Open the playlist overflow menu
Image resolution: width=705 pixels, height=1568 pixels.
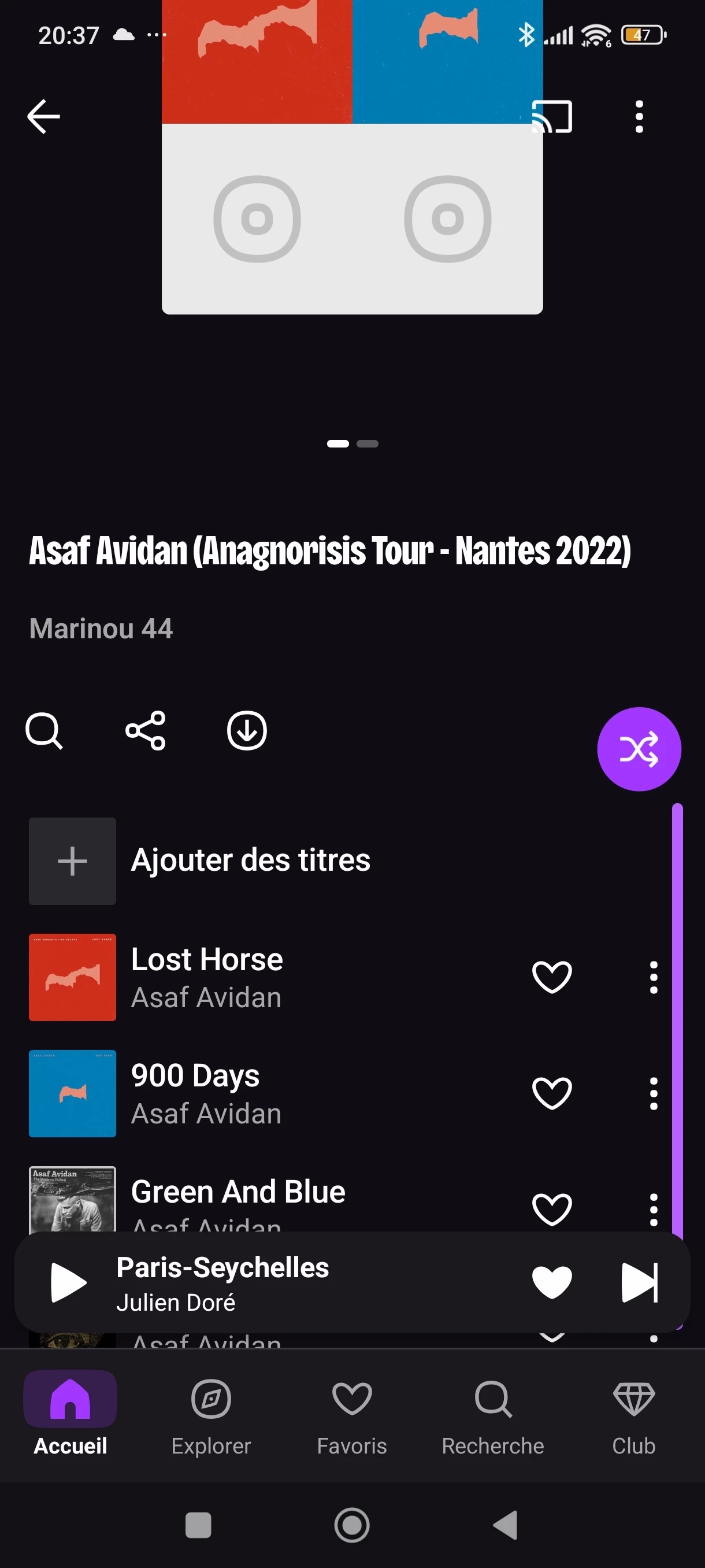click(639, 116)
